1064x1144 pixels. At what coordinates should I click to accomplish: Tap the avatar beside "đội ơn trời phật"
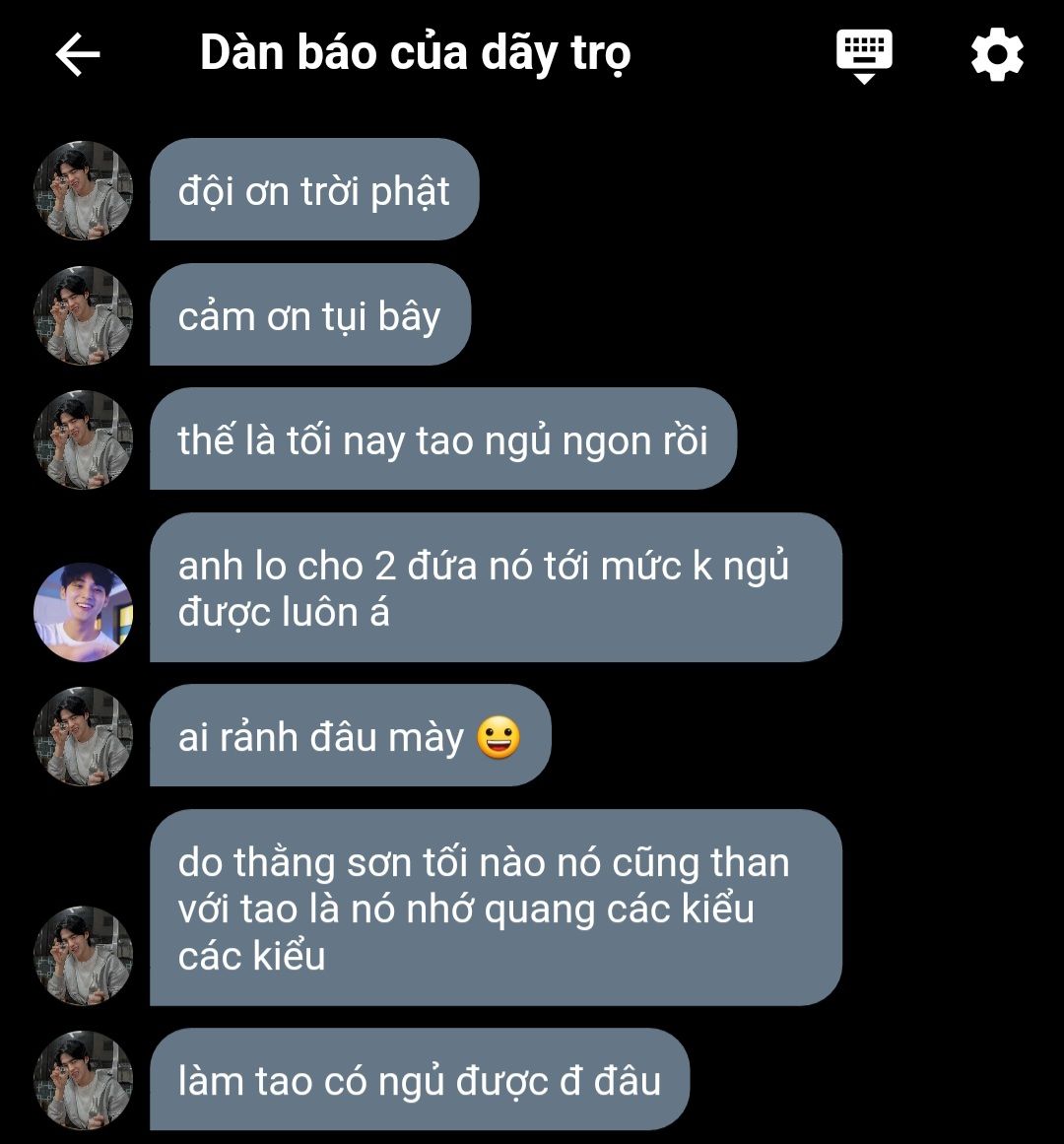84,190
